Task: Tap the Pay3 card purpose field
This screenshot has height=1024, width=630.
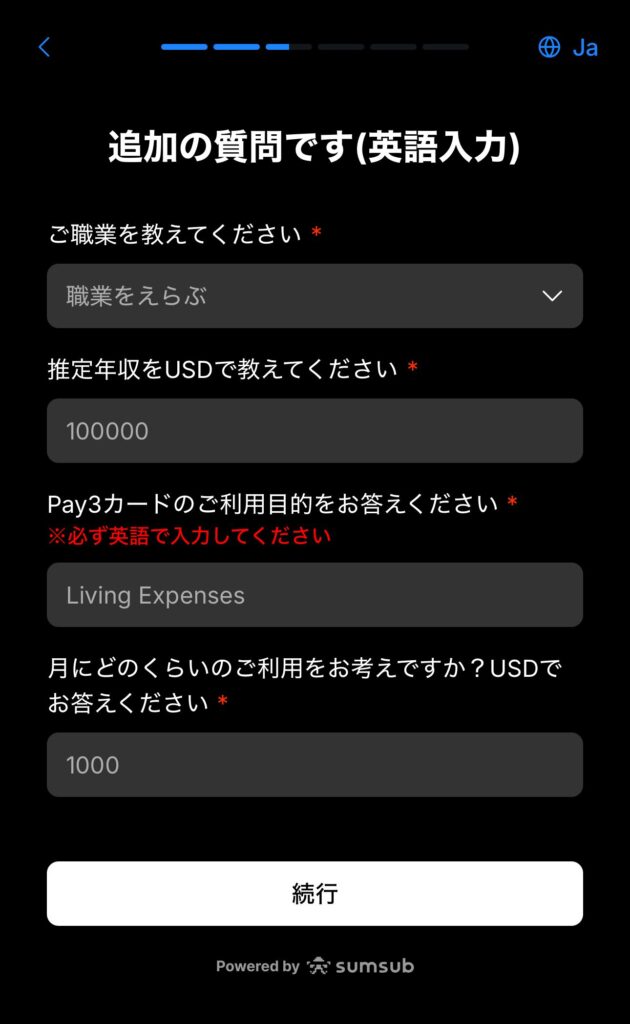Action: pyautogui.click(x=314, y=595)
